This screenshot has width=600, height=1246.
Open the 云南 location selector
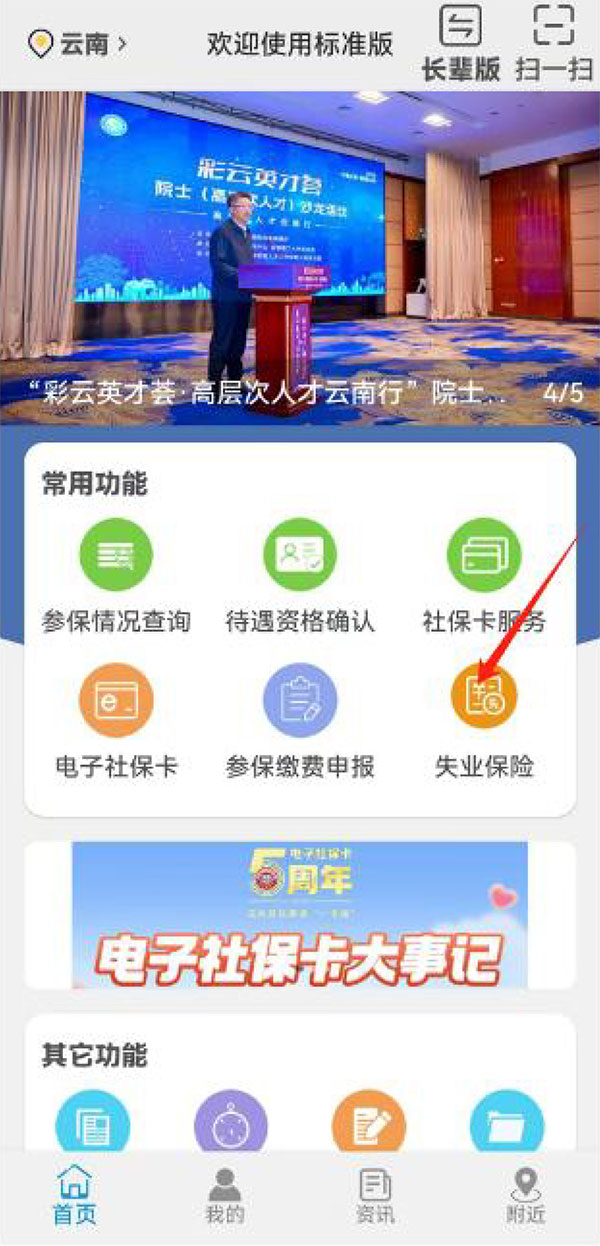click(80, 45)
